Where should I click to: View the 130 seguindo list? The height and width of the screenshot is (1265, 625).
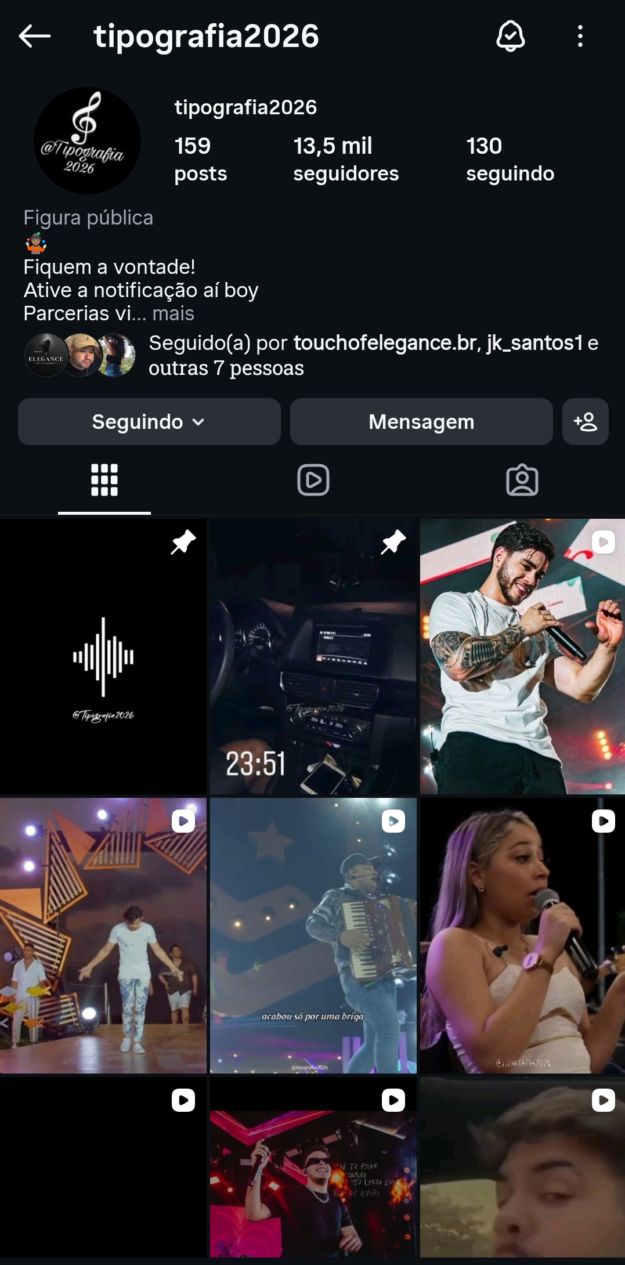point(509,159)
